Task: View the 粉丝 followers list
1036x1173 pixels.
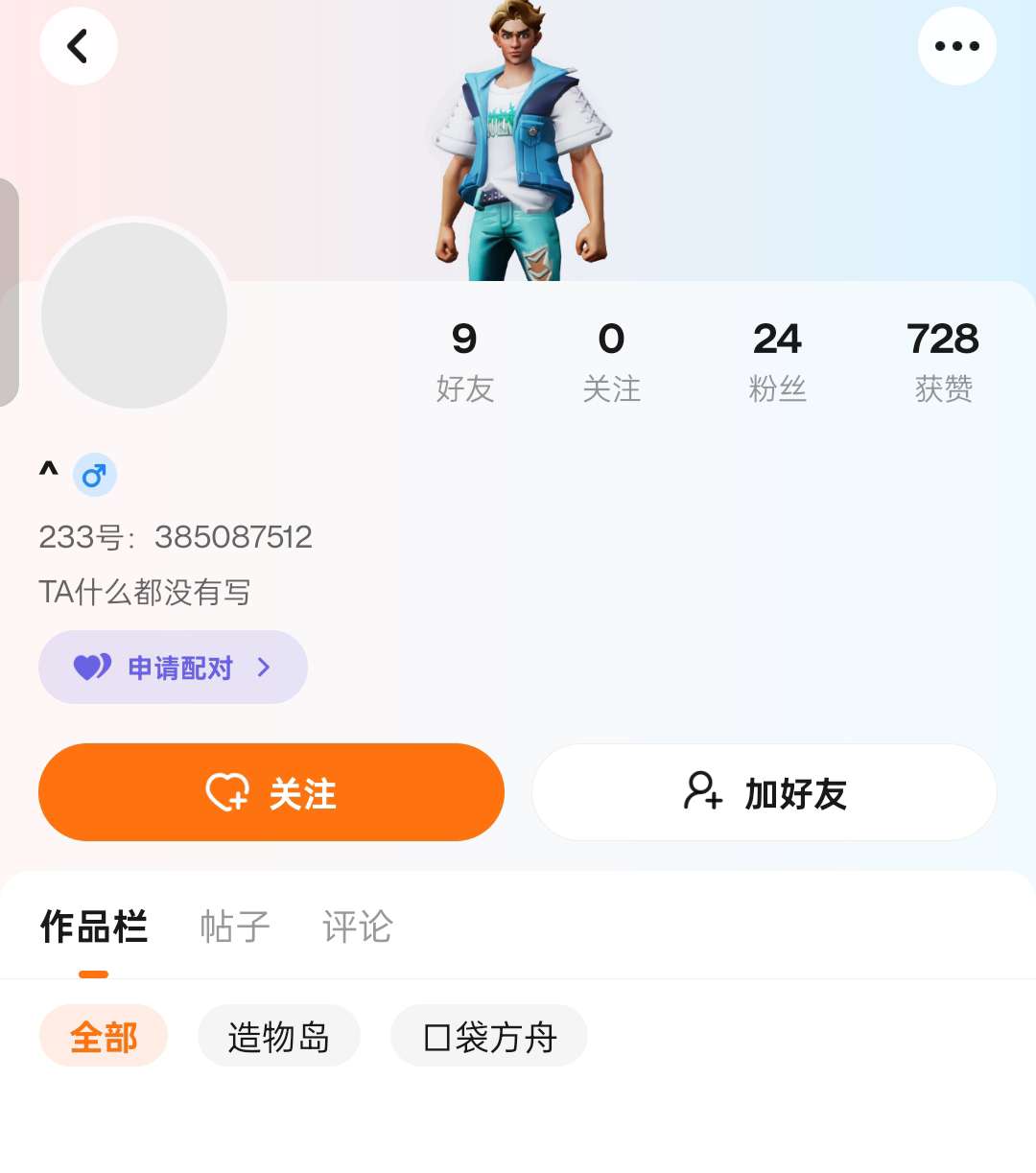Action: (777, 361)
